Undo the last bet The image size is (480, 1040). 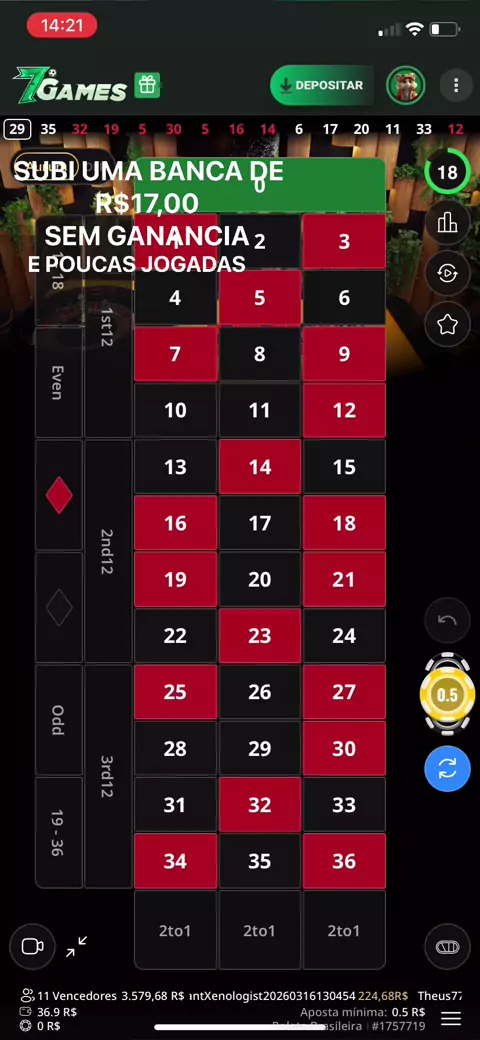point(448,620)
